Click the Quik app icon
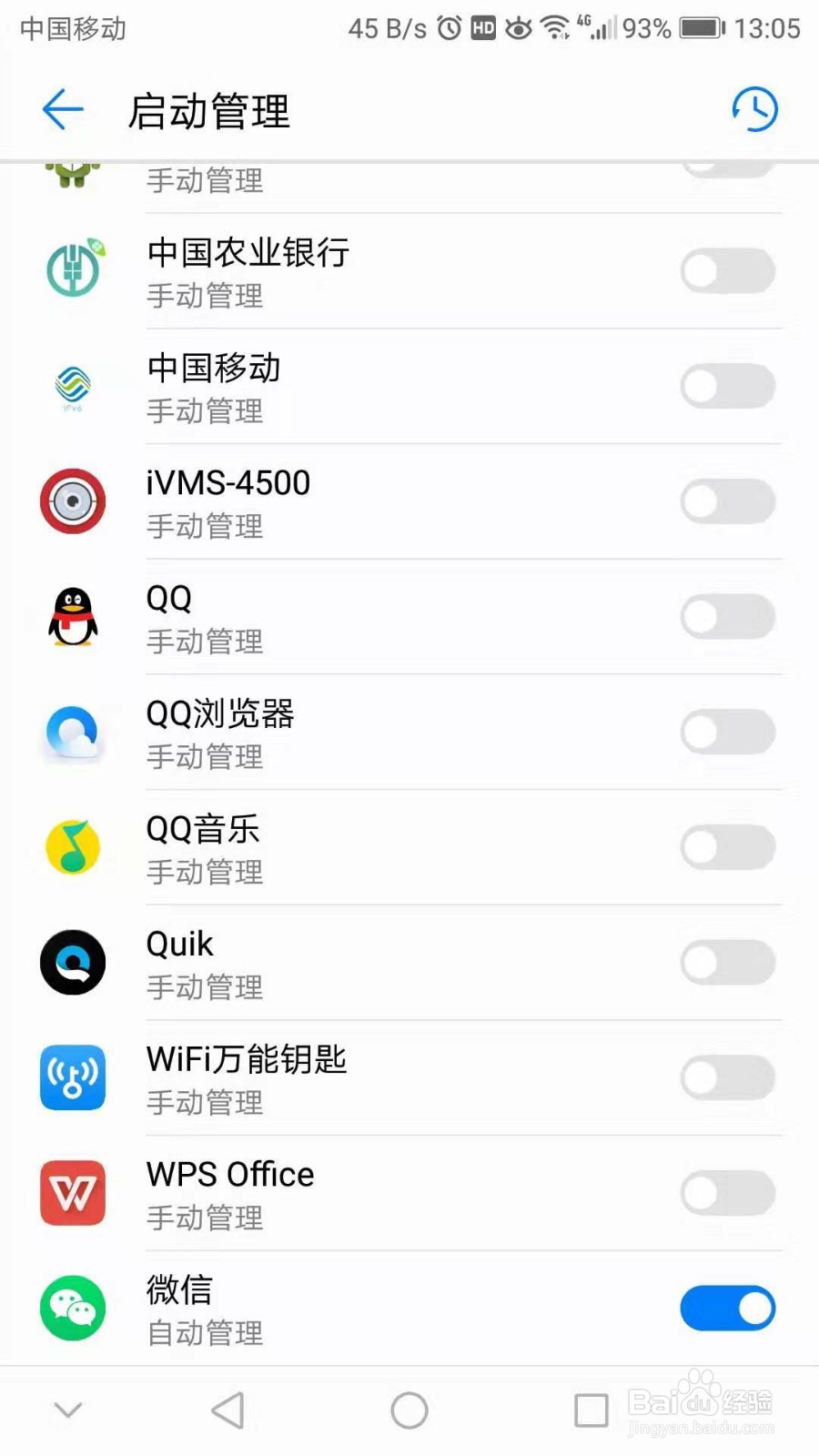The image size is (819, 1456). [73, 963]
